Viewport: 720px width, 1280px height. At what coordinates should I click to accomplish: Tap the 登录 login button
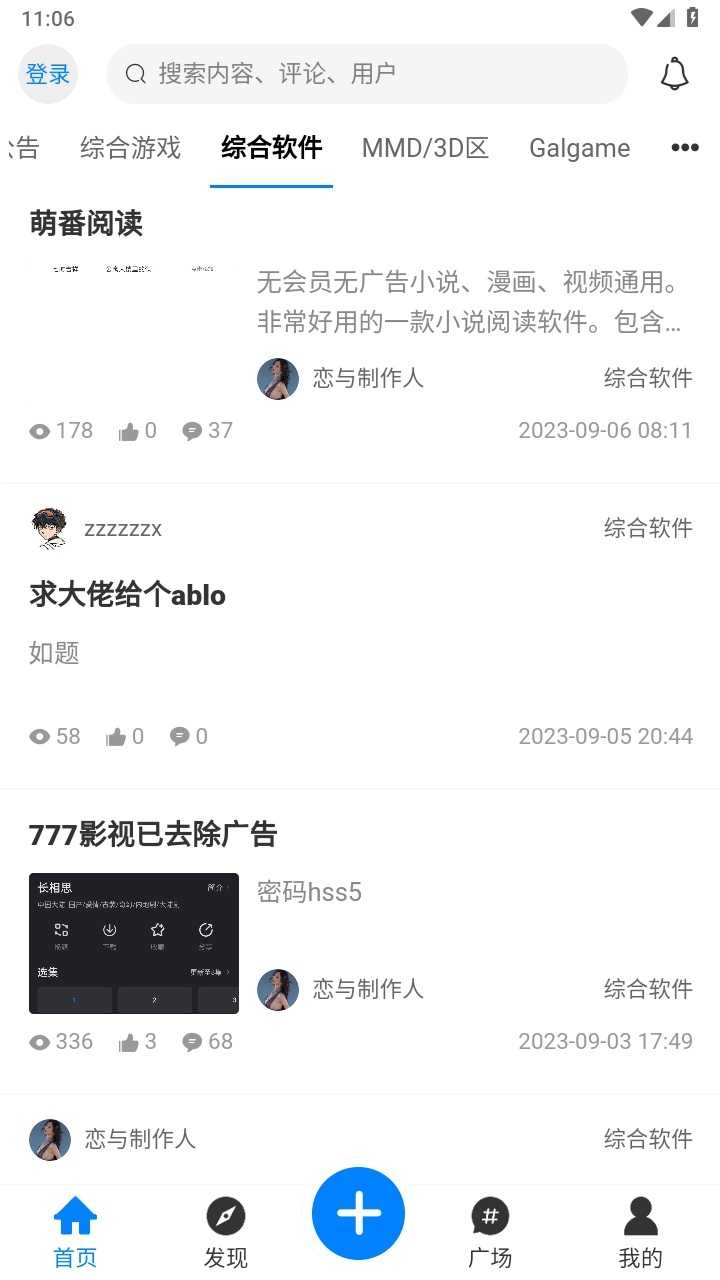tap(48, 74)
